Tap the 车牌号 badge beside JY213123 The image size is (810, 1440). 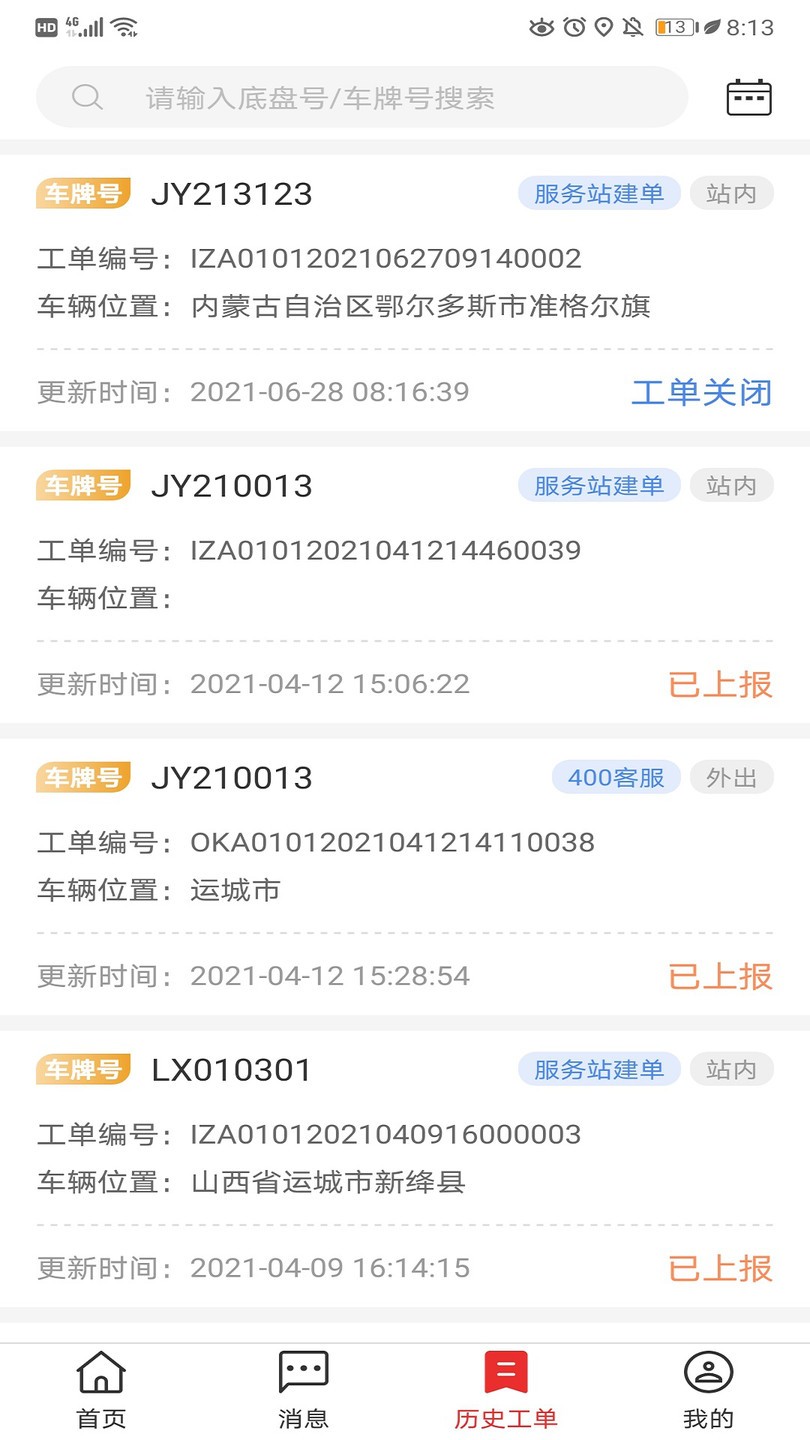click(83, 193)
